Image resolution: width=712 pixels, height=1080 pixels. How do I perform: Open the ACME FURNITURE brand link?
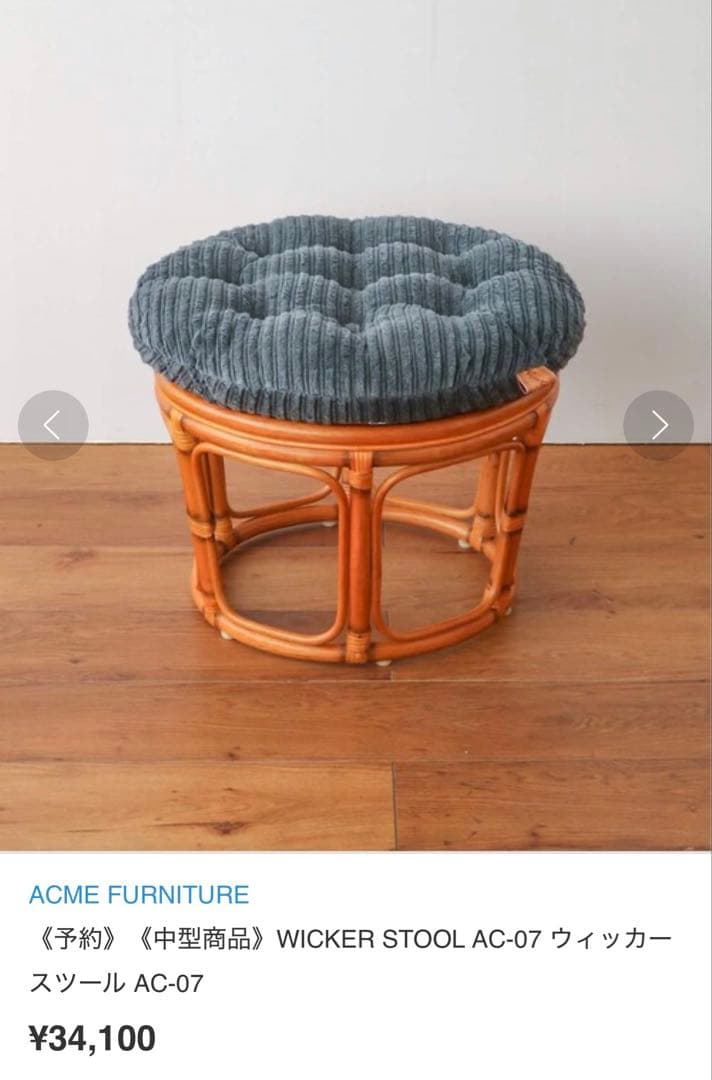click(x=139, y=894)
